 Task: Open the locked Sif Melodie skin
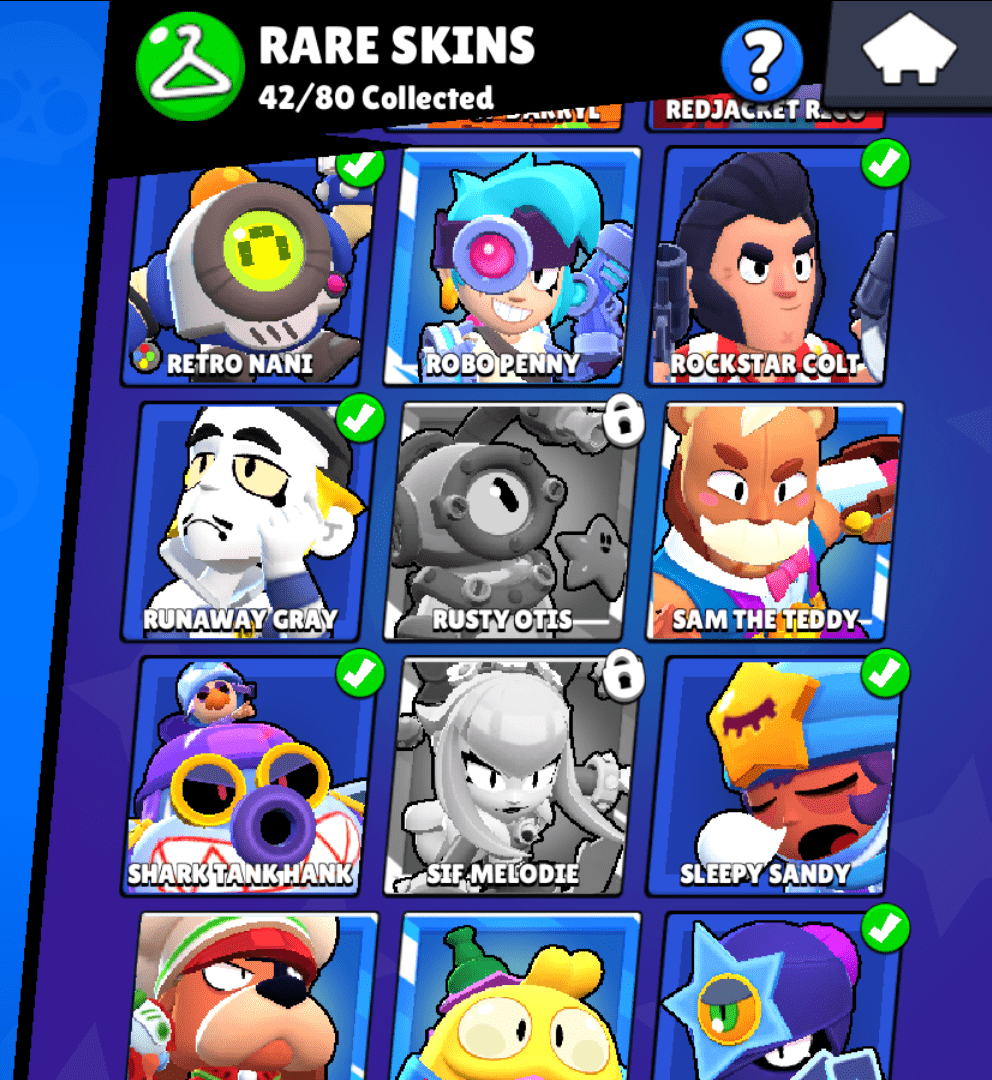pos(512,775)
